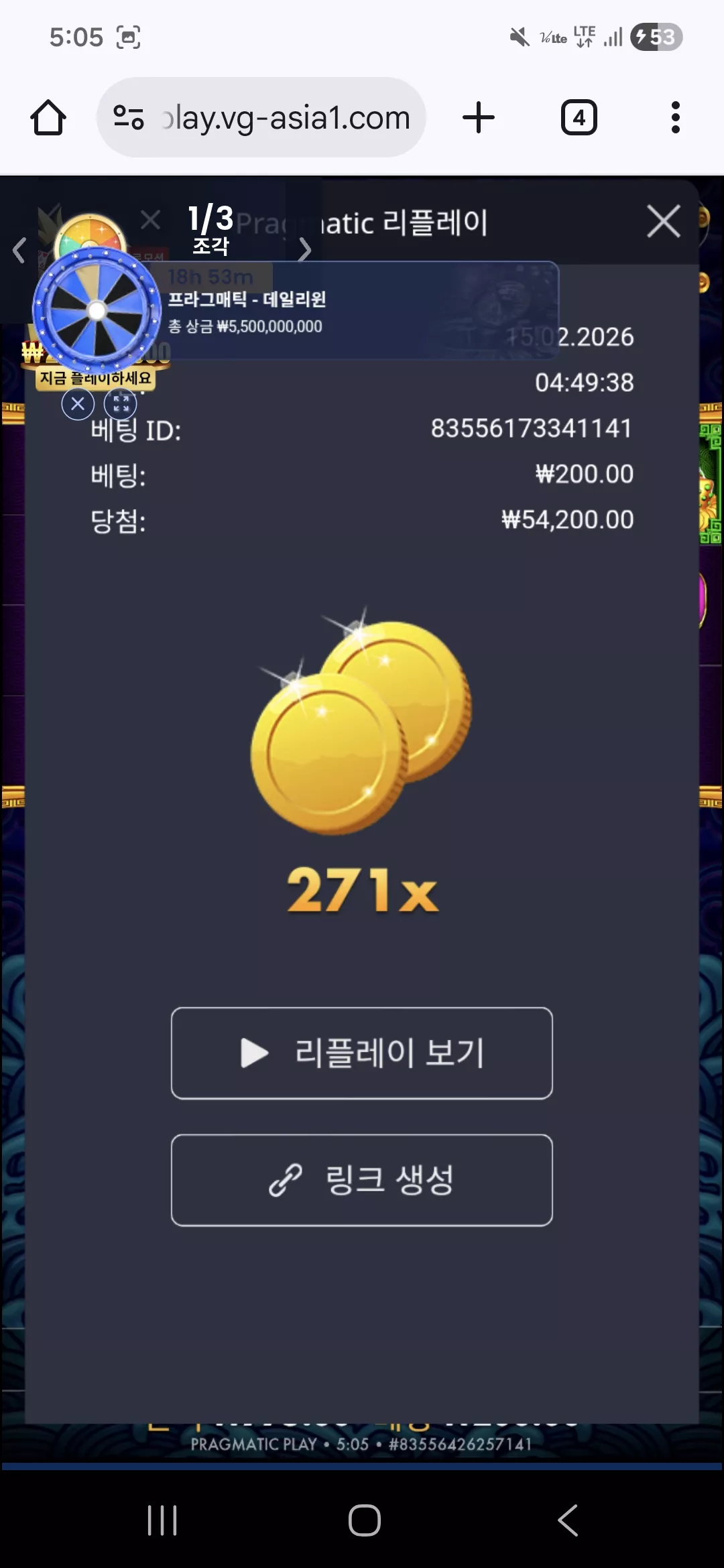Viewport: 724px width, 1568px height.
Task: Open a new browser tab
Action: point(479,118)
